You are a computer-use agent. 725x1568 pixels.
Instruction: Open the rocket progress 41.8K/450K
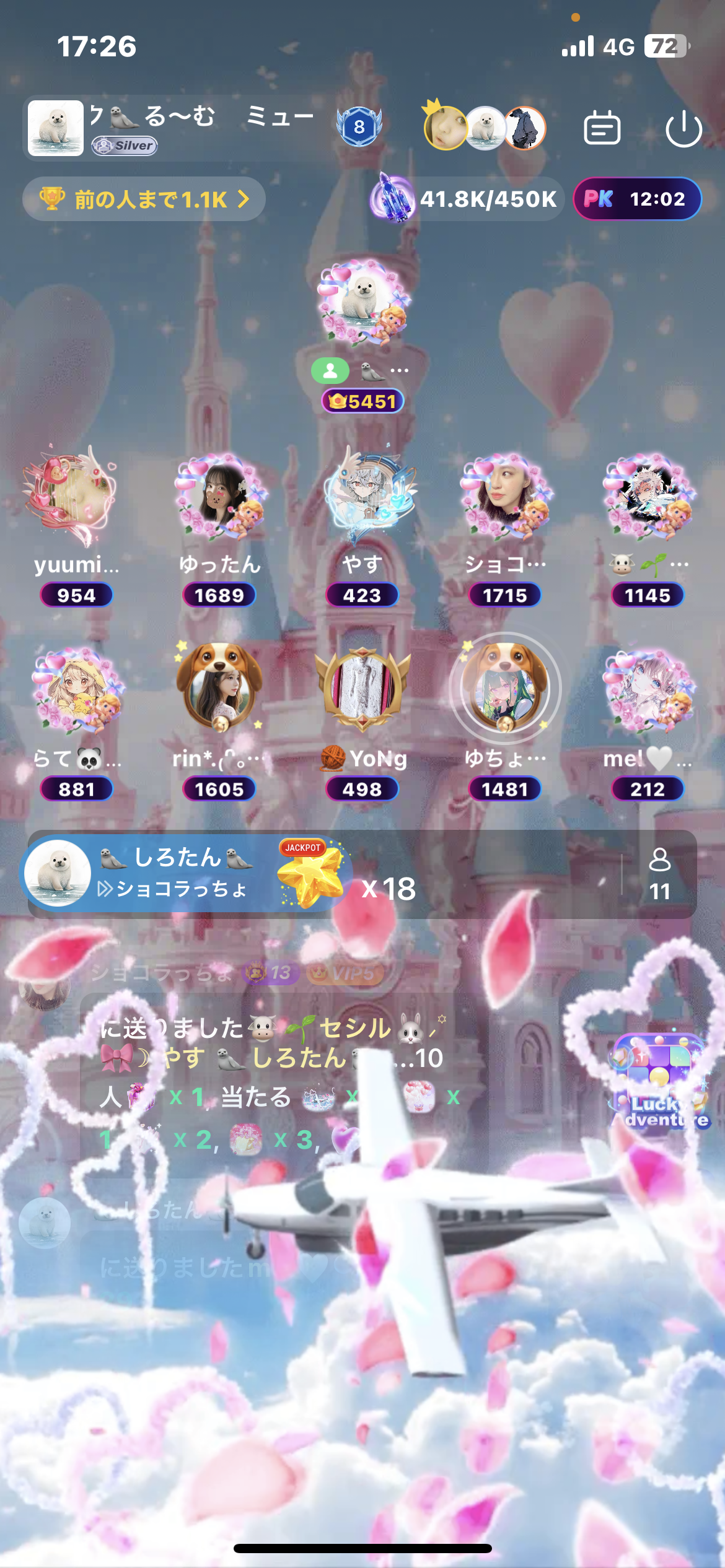pyautogui.click(x=467, y=199)
